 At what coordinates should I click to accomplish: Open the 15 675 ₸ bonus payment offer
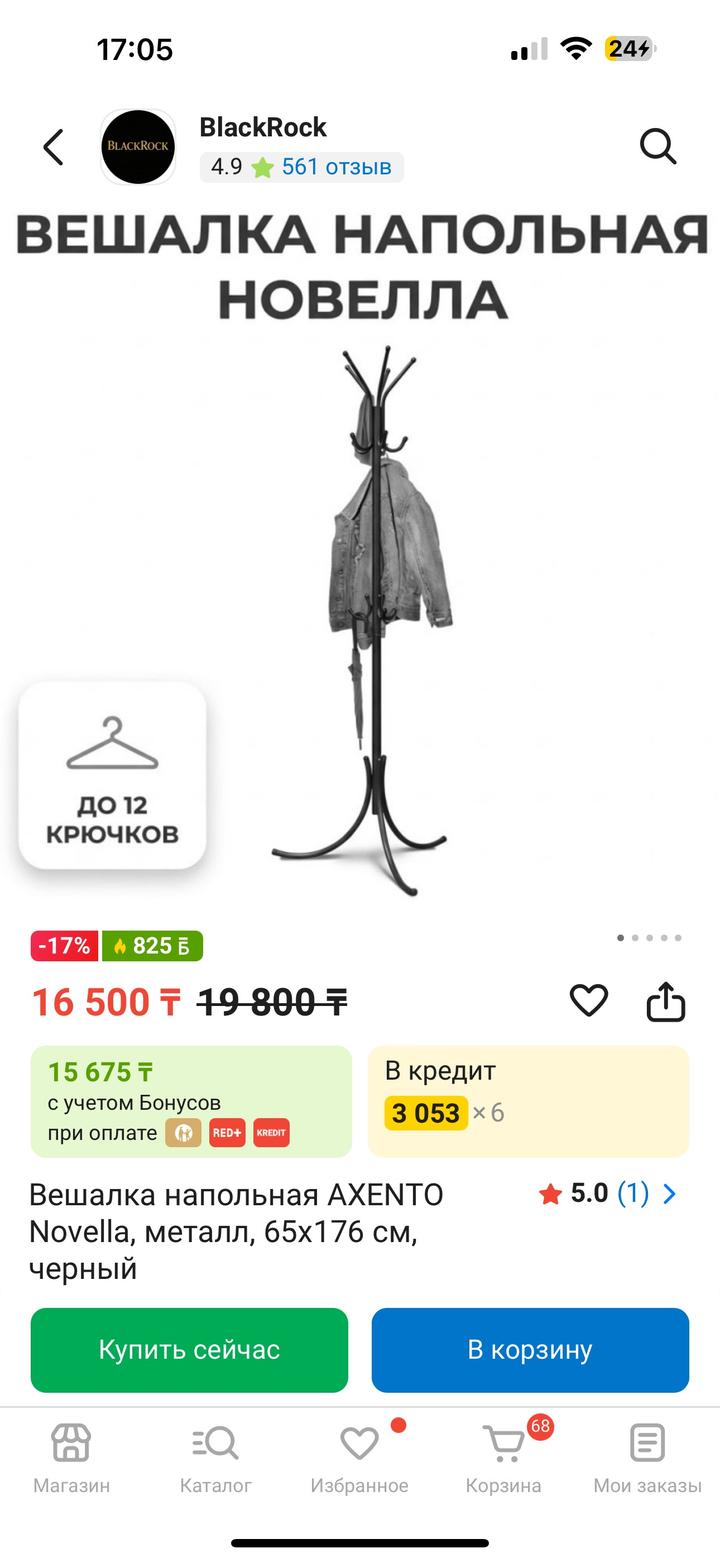tap(191, 1101)
